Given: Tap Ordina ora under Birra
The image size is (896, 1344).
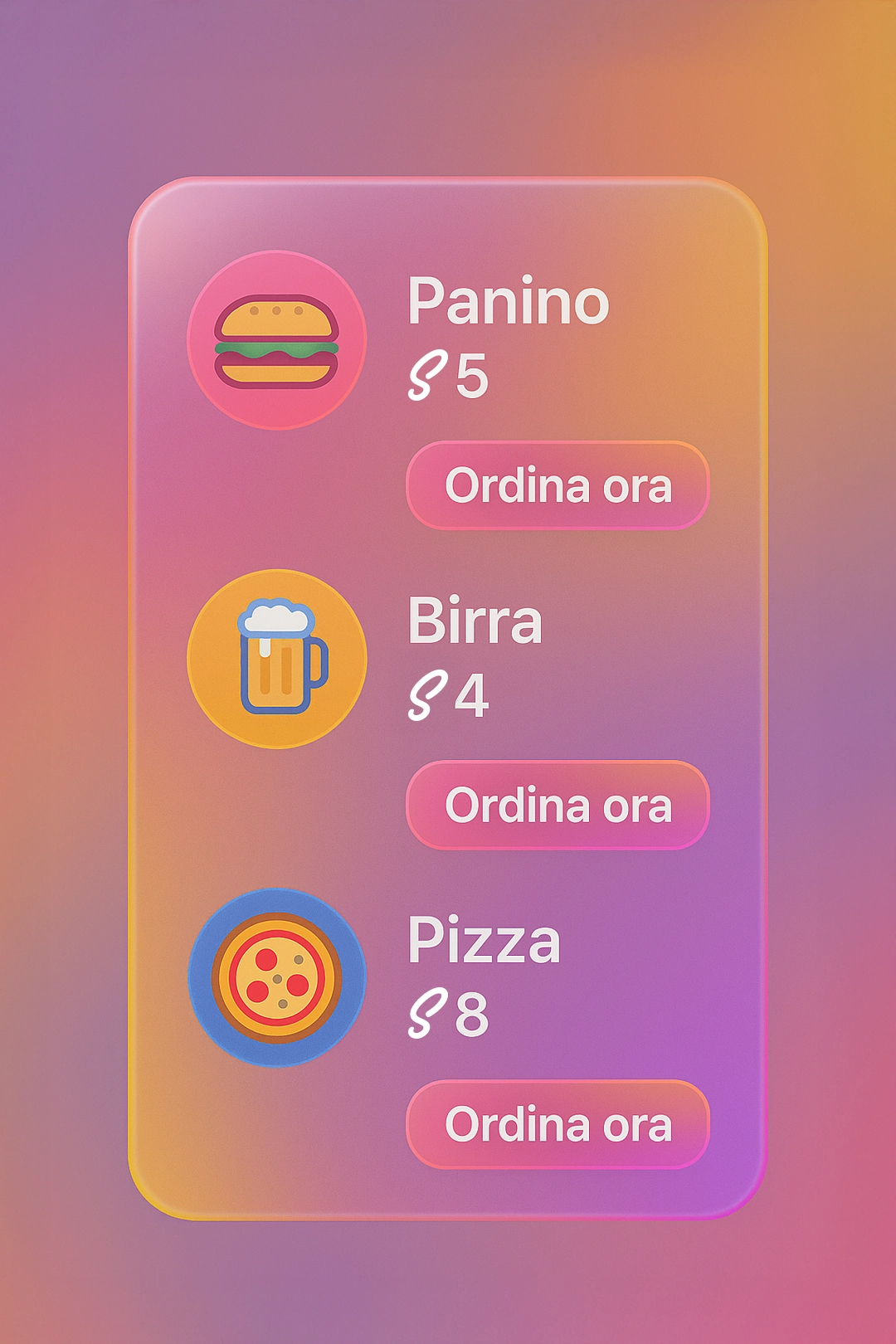Looking at the screenshot, I should [558, 805].
